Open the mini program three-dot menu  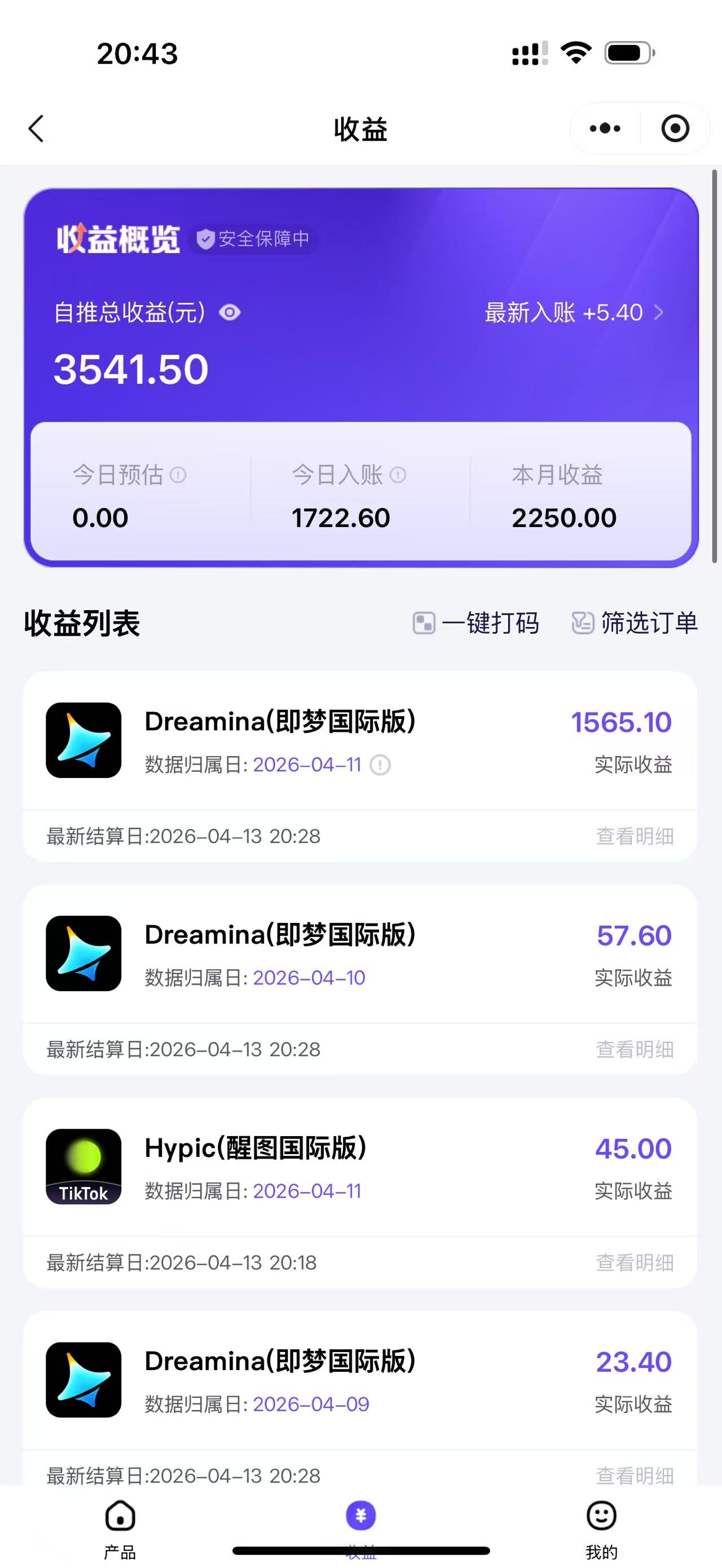[605, 129]
